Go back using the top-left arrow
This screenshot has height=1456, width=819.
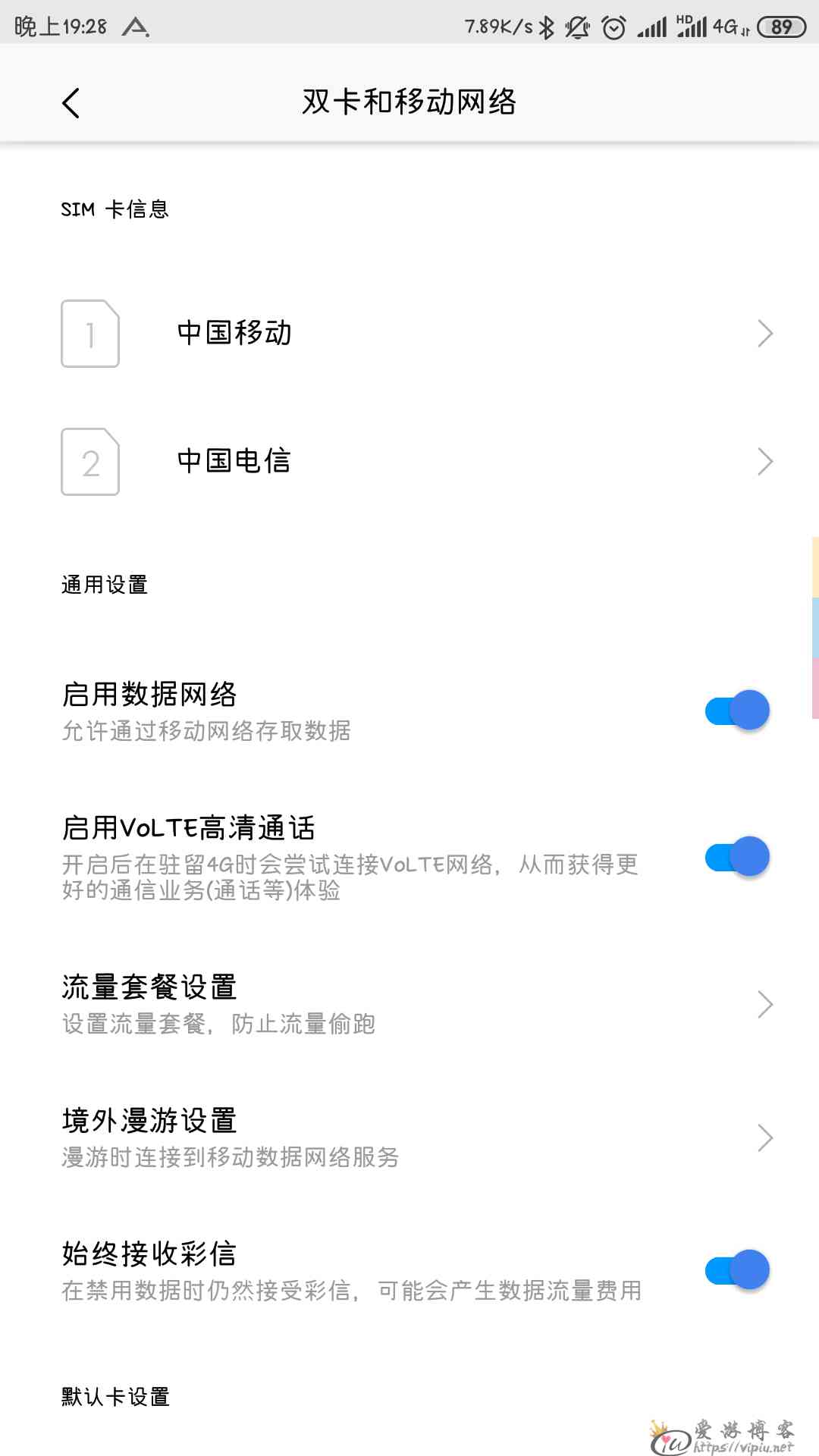point(71,103)
